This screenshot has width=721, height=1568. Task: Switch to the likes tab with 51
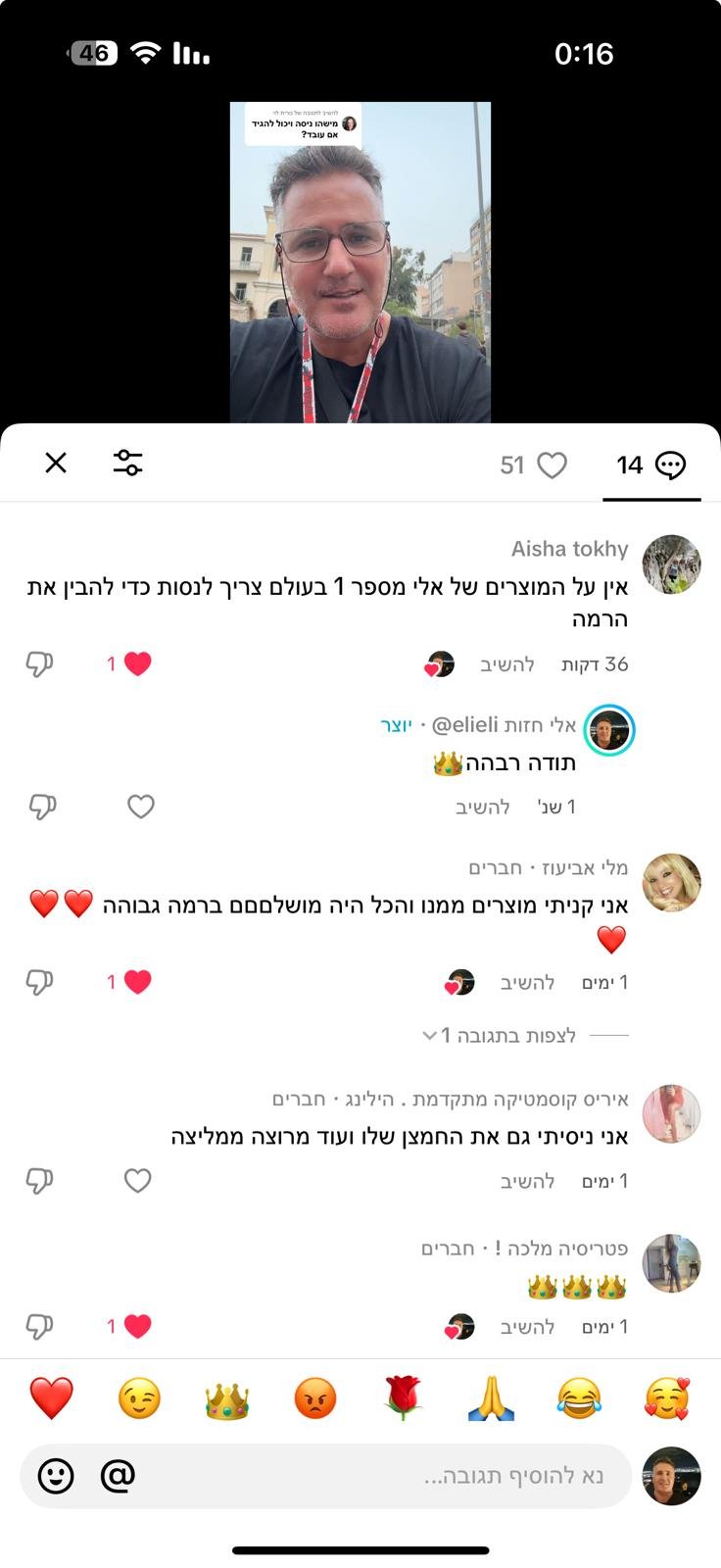click(533, 465)
